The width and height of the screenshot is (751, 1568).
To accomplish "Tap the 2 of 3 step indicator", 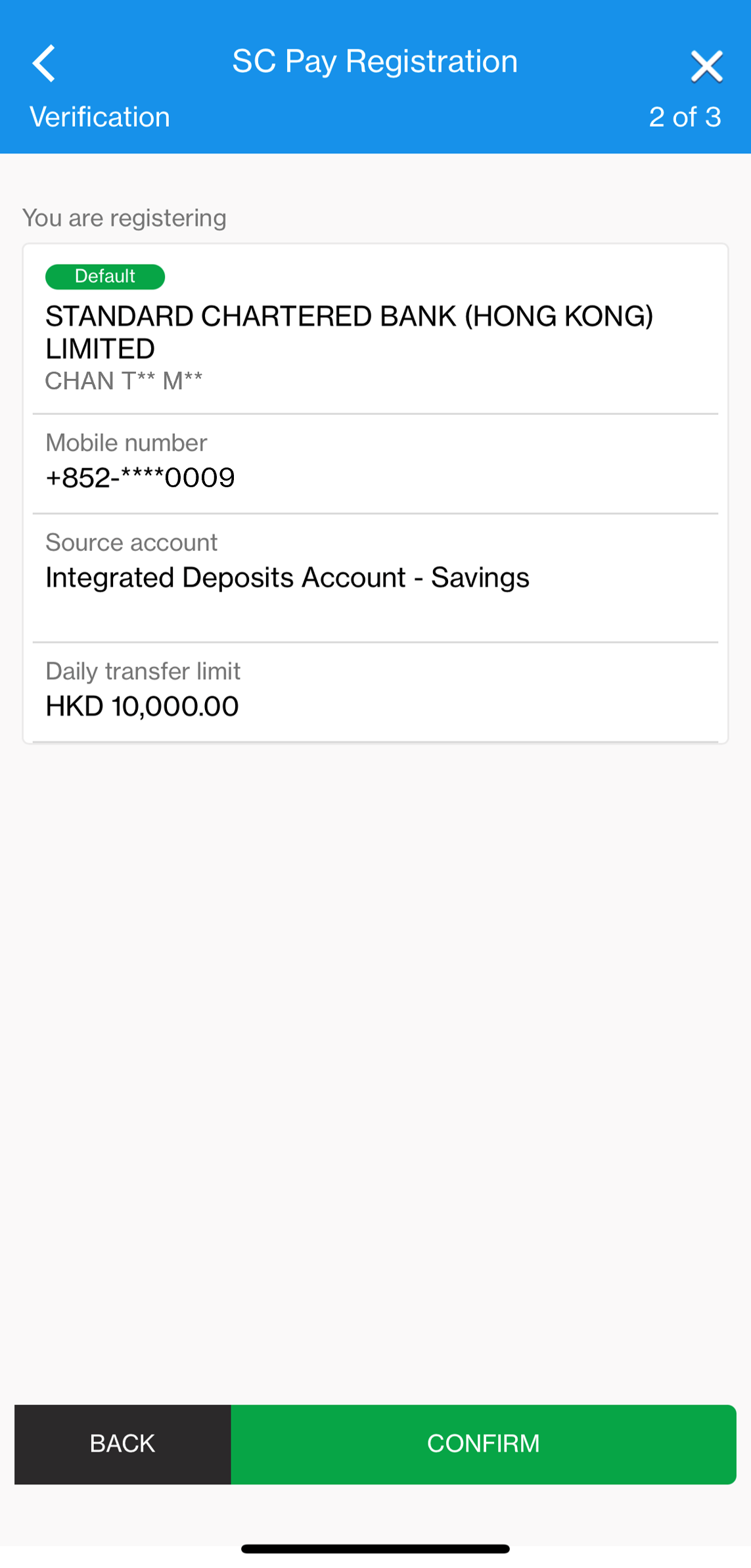I will (685, 117).
